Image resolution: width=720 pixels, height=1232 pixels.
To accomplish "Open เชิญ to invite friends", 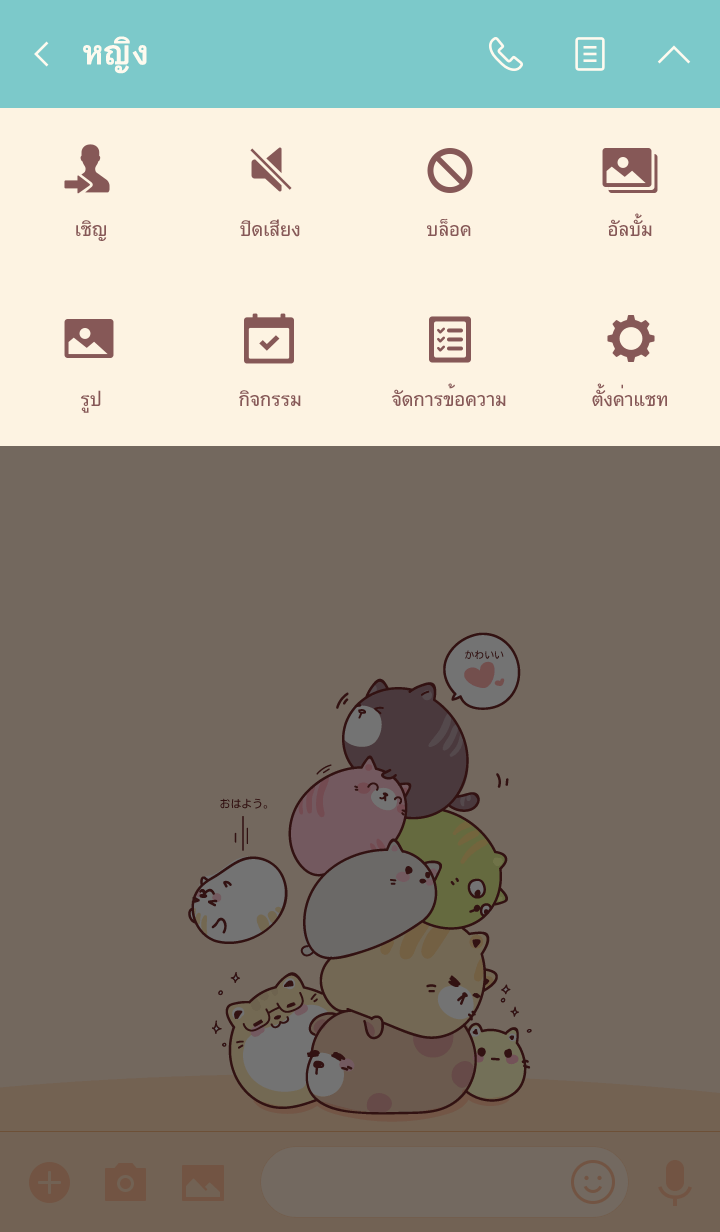I will 90,190.
